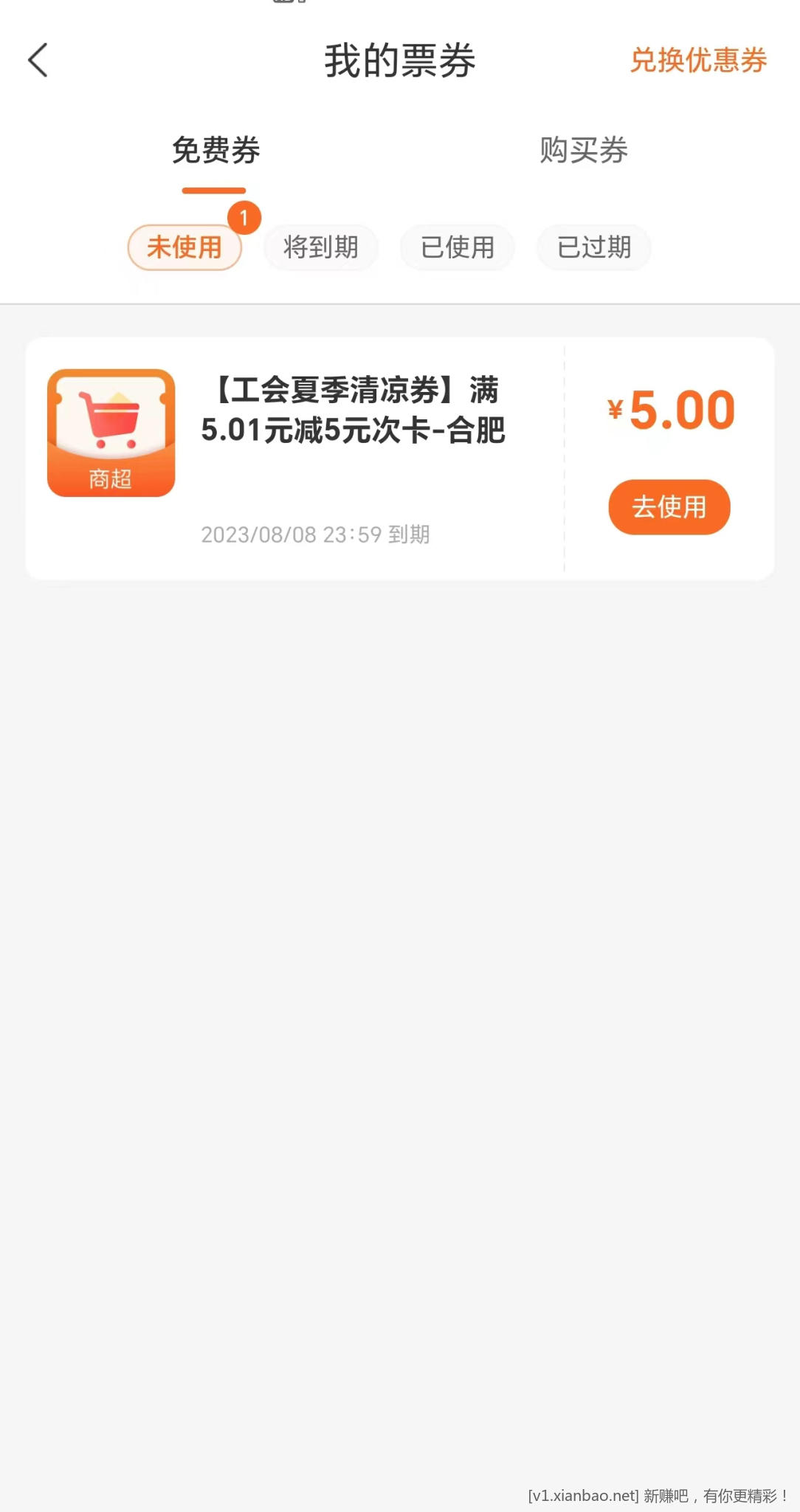The image size is (800, 1512).
Task: Open the 工会夏季清凉券 coupon card
Action: [x=400, y=458]
